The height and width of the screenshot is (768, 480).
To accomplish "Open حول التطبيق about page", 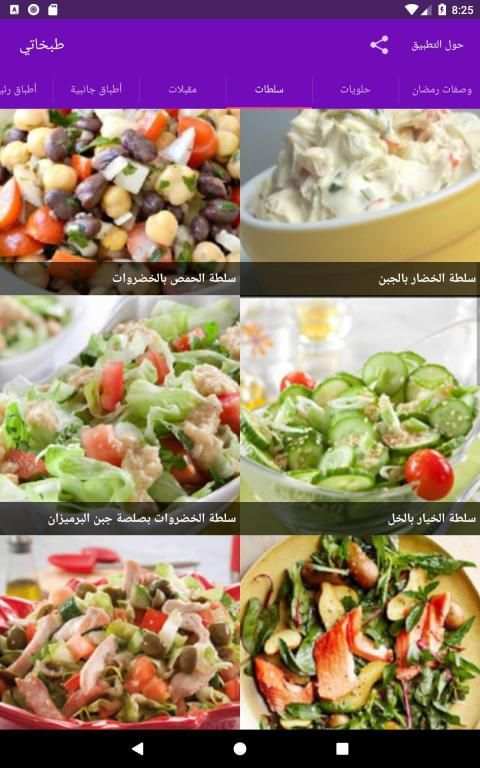I will click(x=437, y=45).
